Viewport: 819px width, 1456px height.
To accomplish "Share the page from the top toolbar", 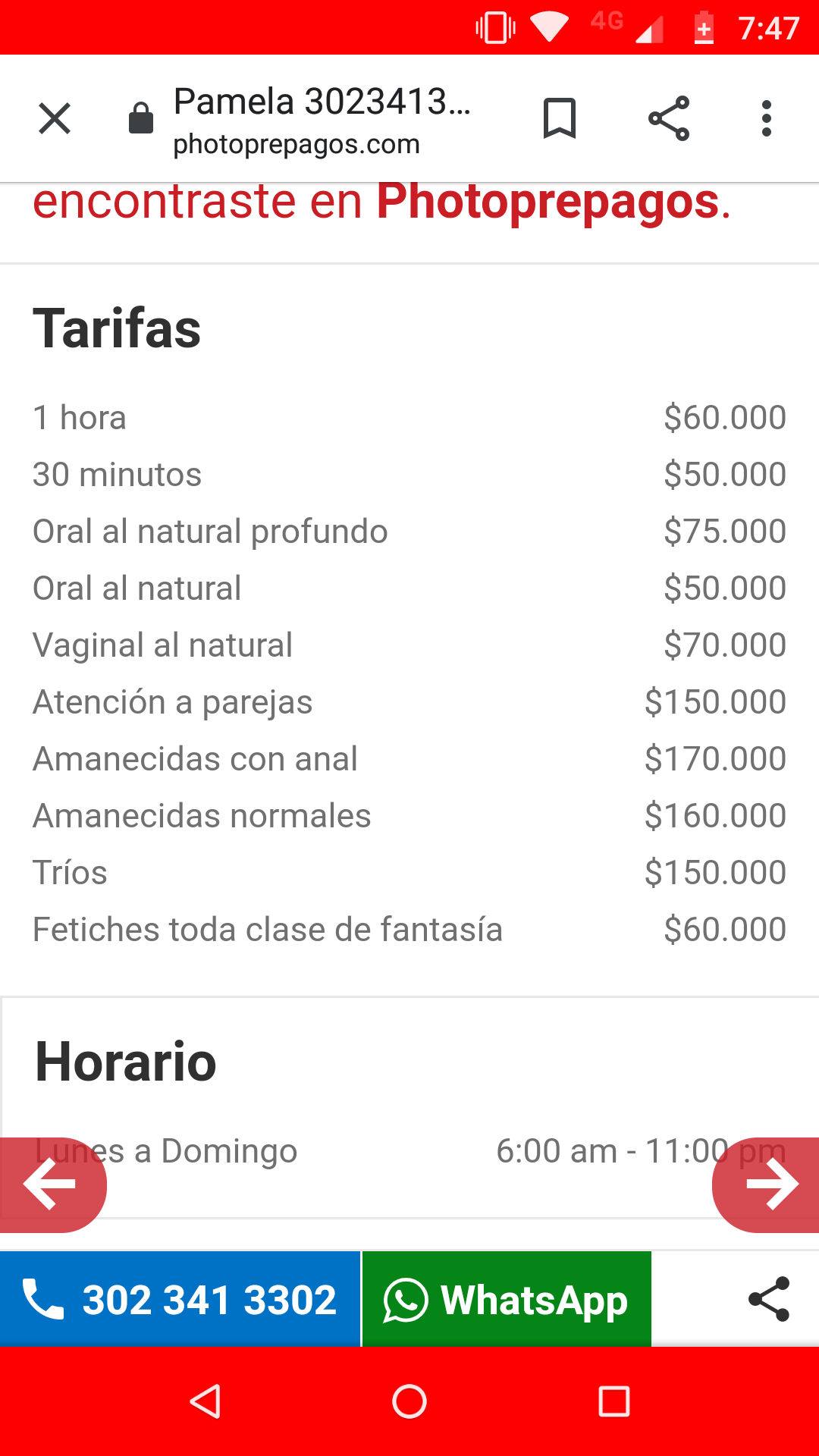I will (x=669, y=119).
